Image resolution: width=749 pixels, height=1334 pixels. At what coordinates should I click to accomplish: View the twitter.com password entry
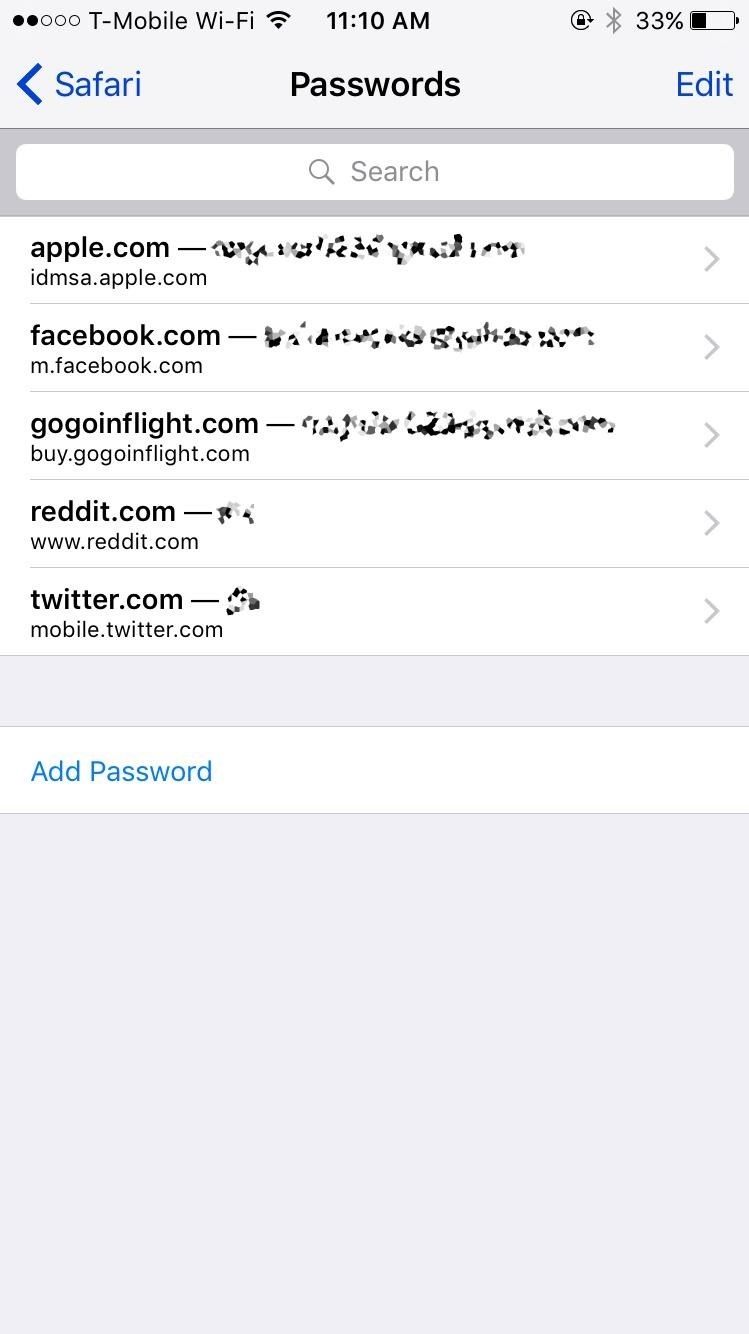[374, 612]
